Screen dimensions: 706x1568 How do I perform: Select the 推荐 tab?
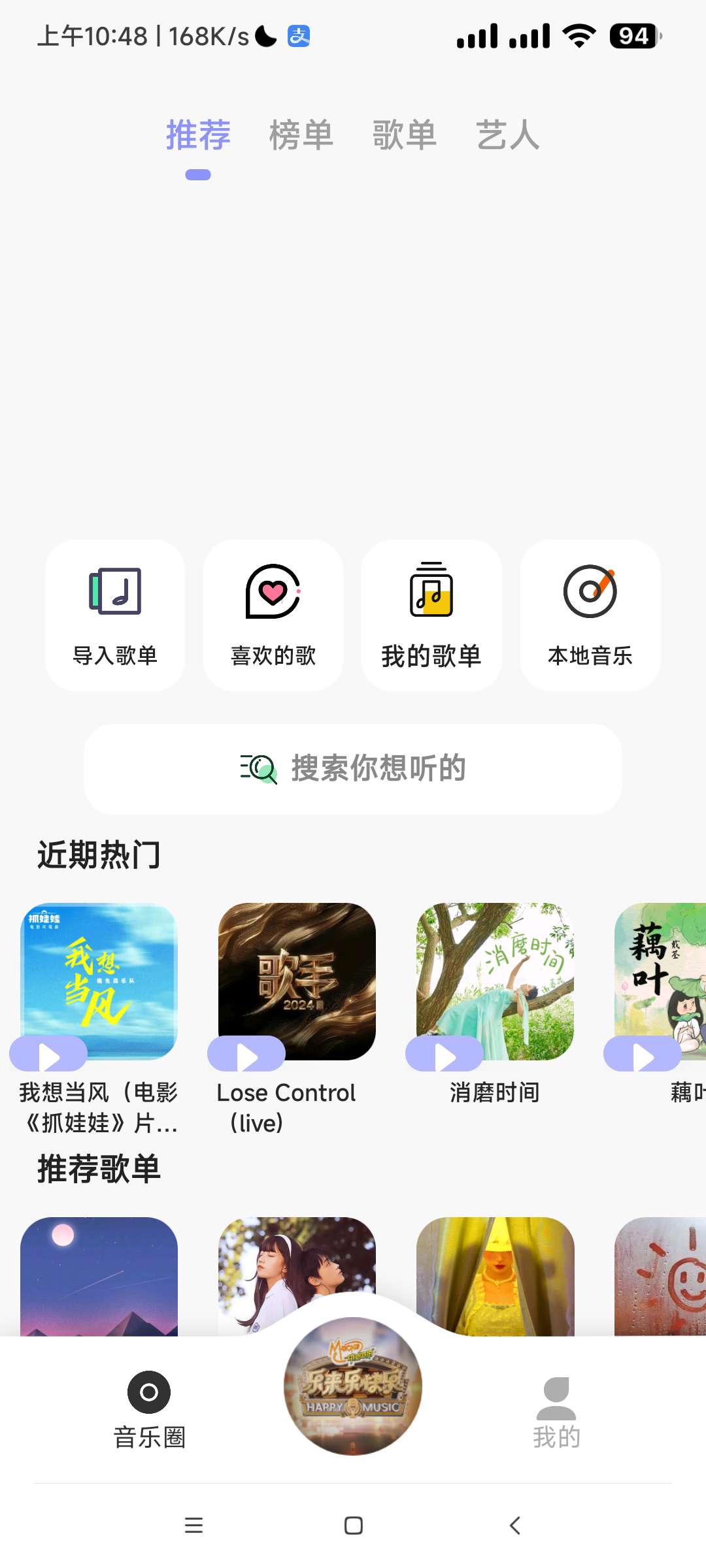pyautogui.click(x=198, y=135)
